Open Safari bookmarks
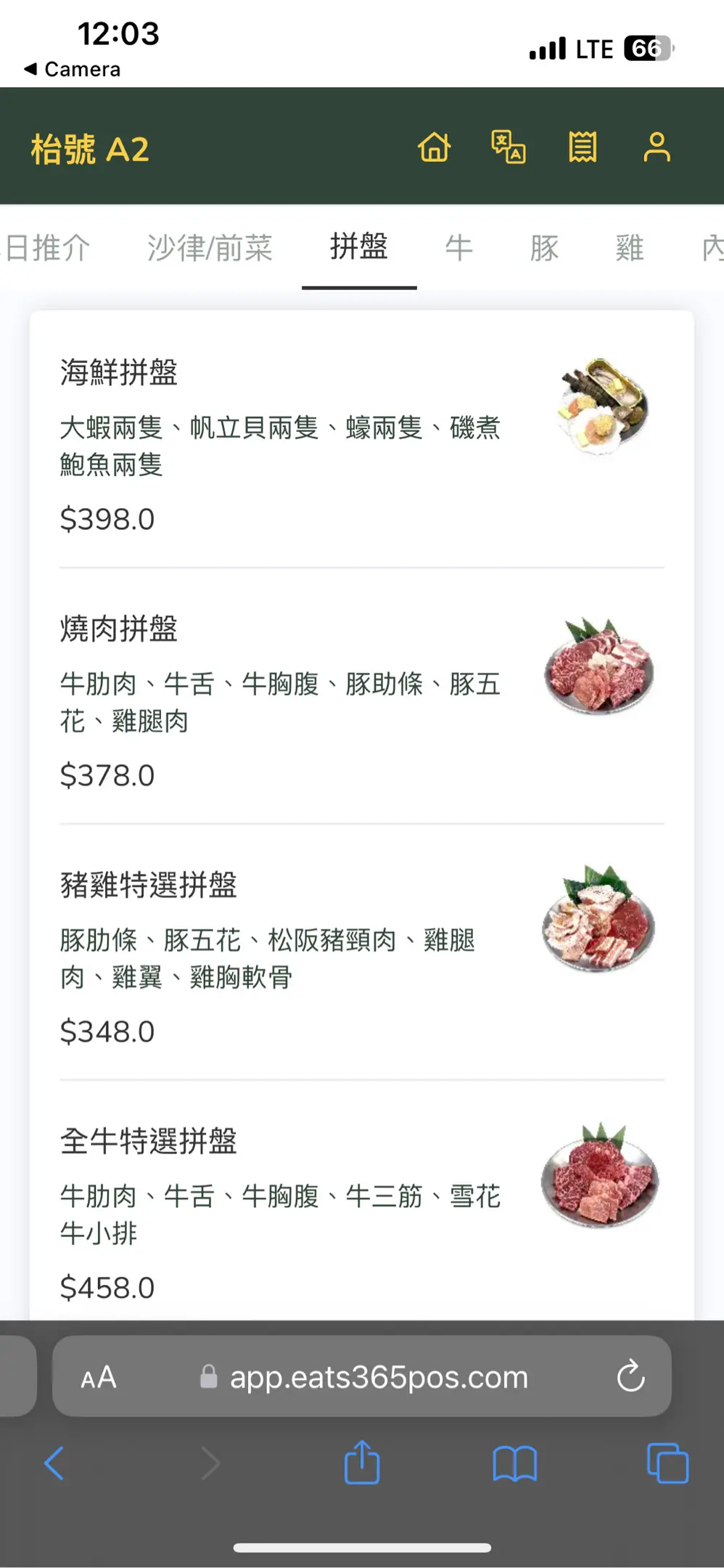 click(x=514, y=1463)
